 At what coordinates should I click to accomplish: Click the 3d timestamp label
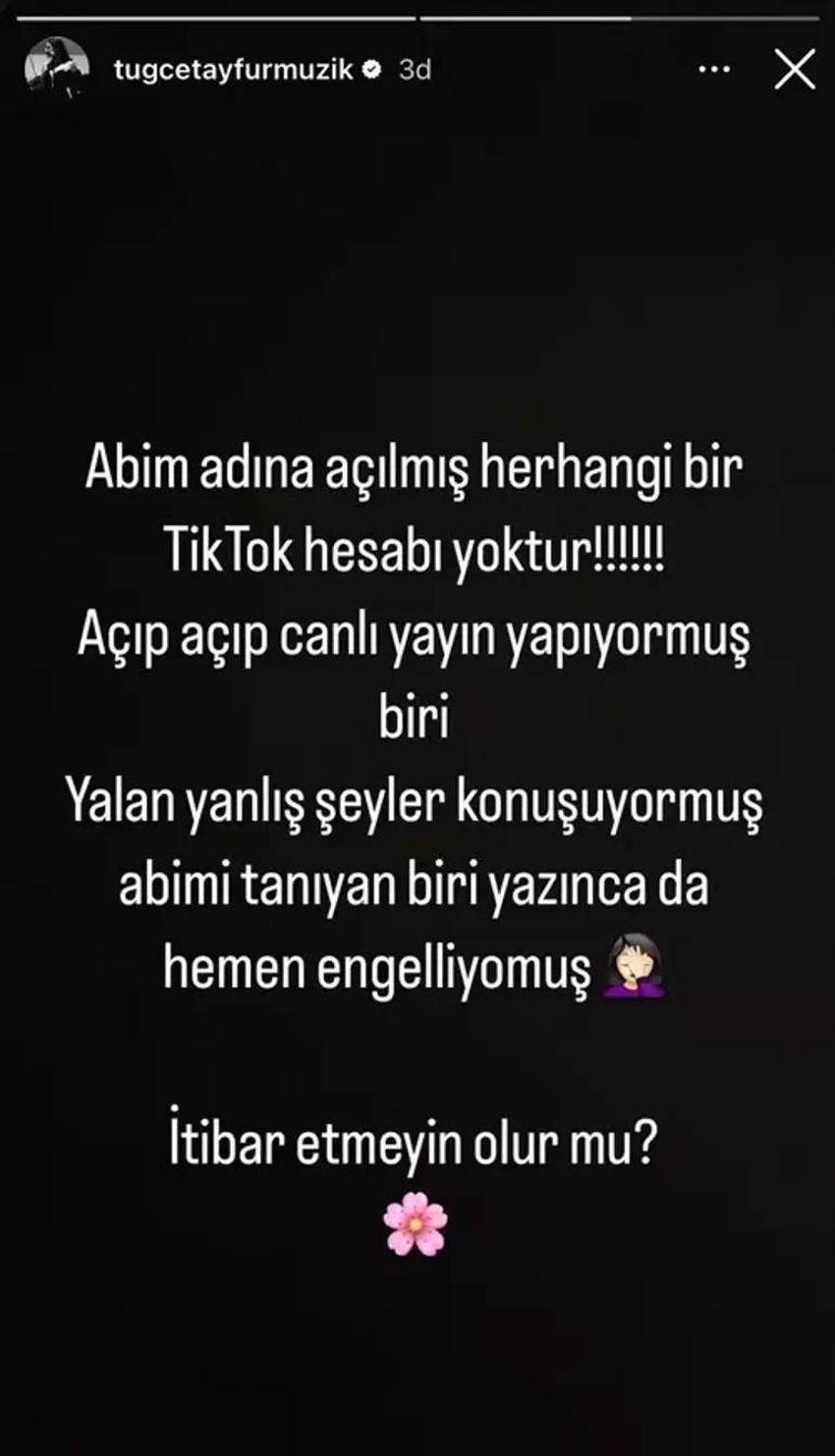pos(416,69)
